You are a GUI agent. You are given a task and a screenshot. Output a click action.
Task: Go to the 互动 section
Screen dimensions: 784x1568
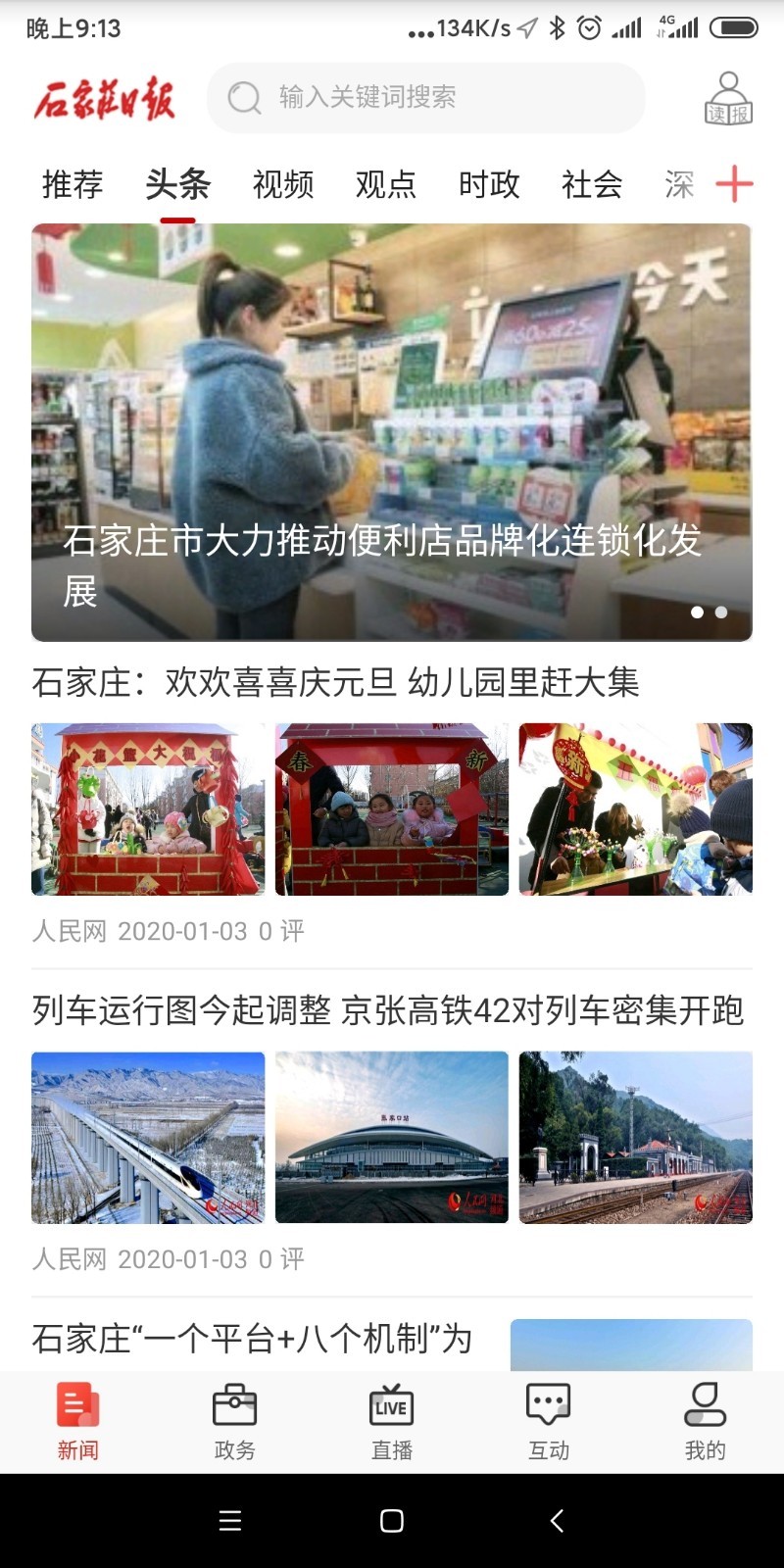[x=548, y=1421]
